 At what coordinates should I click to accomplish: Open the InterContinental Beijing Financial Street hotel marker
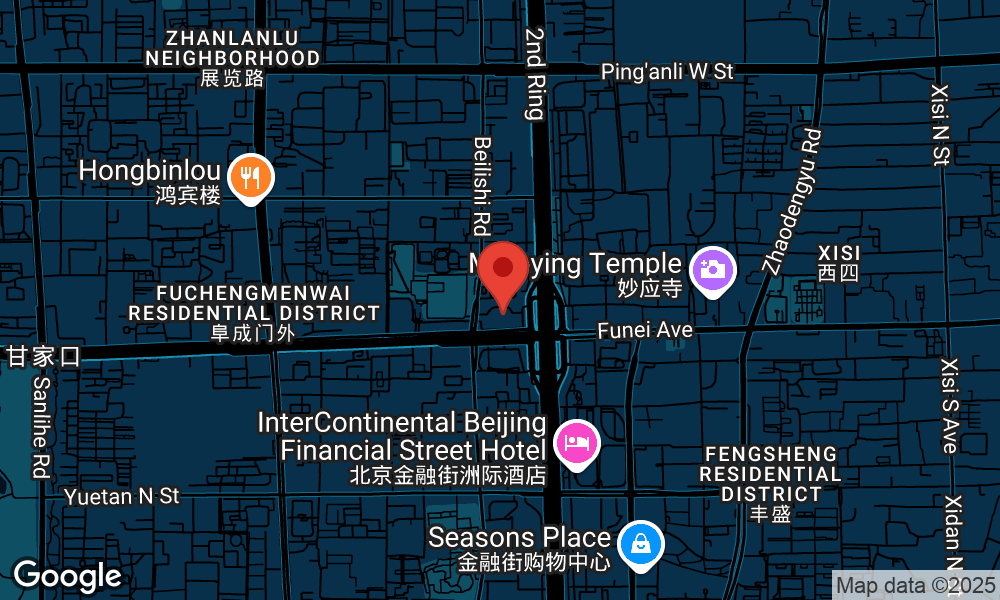click(576, 442)
